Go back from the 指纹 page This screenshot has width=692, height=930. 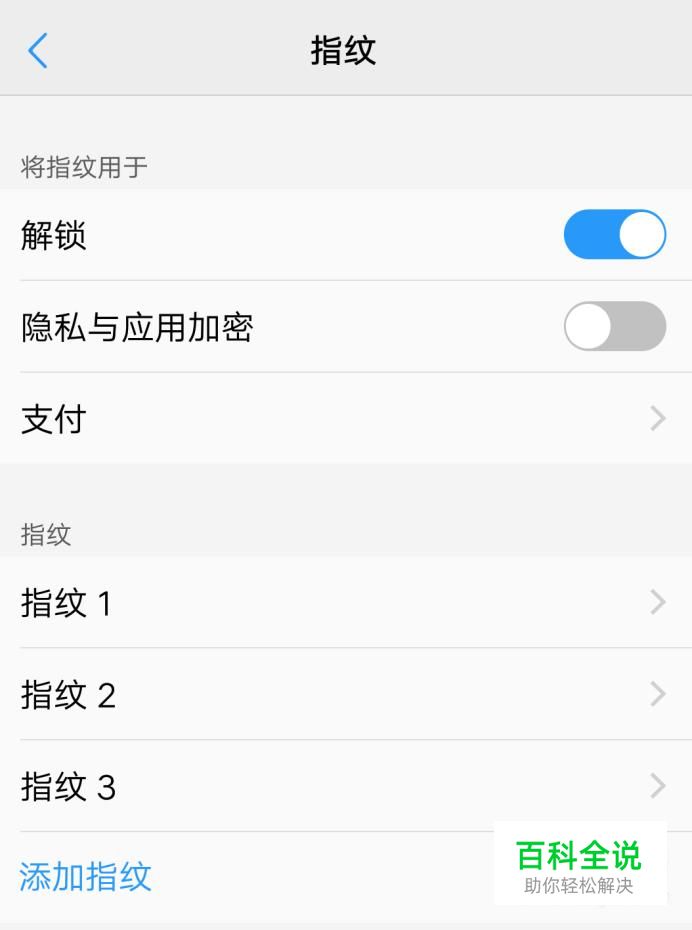(x=38, y=50)
